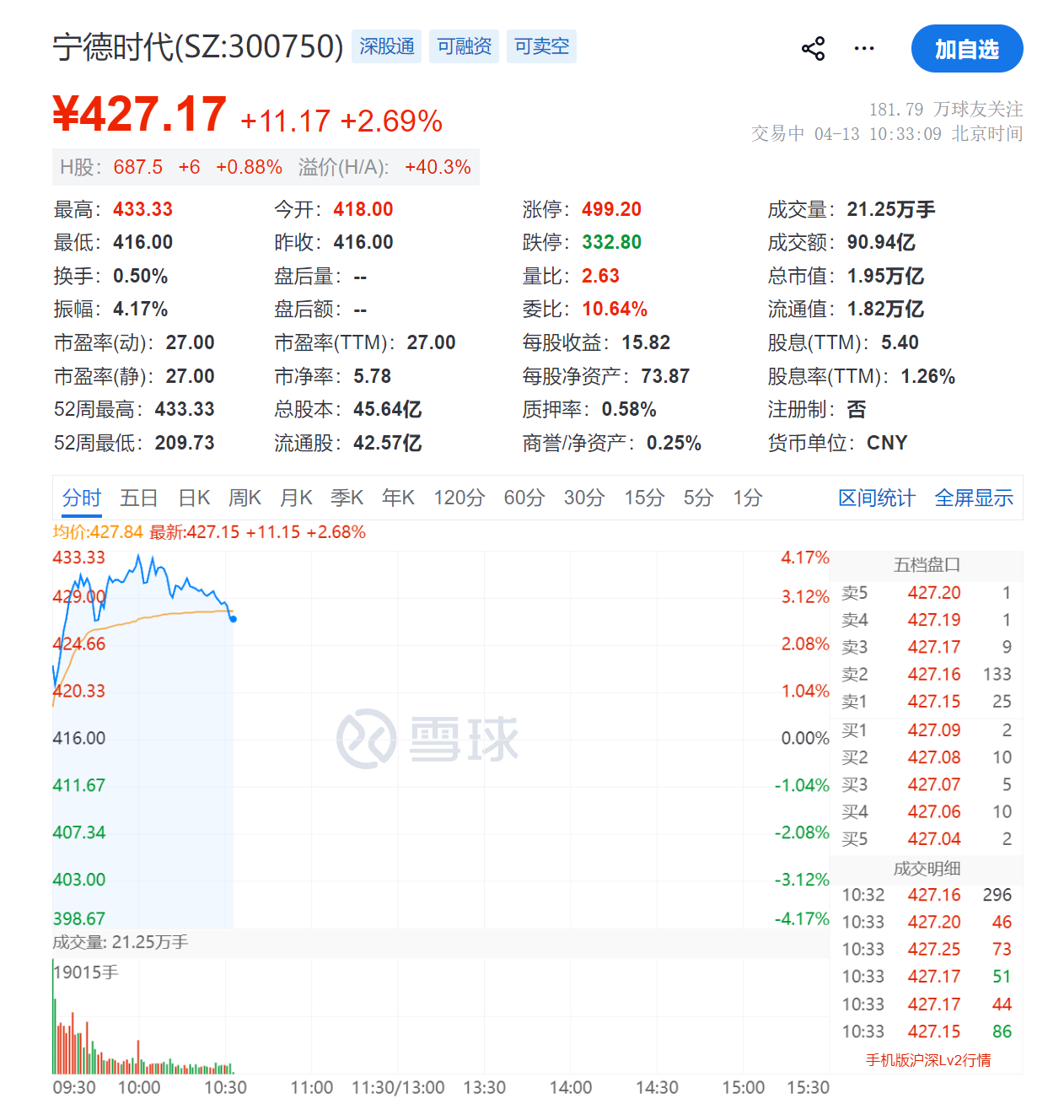Open 区间统计 range statistics
Viewport: 1064px width, 1120px height.
876,498
